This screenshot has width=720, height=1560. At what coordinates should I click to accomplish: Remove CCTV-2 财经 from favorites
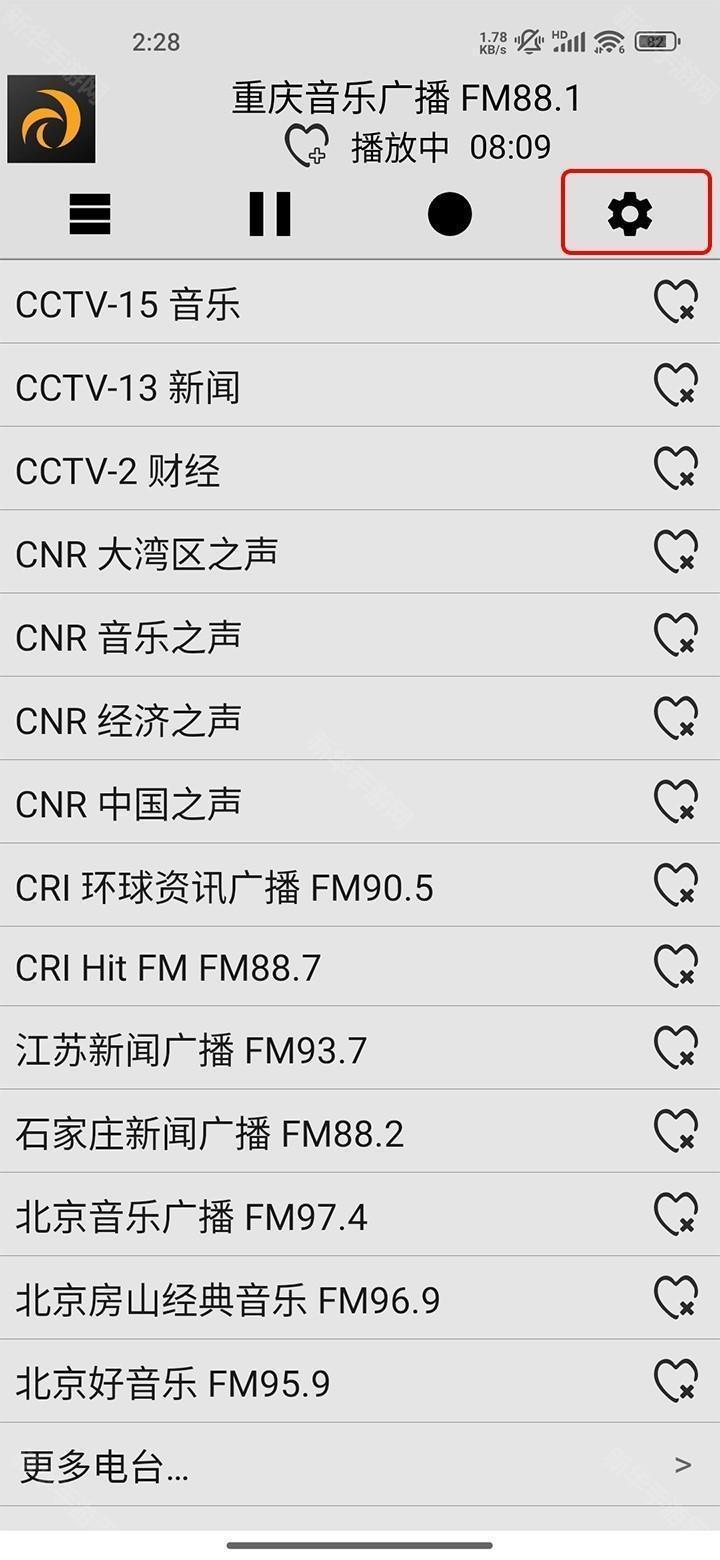click(675, 469)
